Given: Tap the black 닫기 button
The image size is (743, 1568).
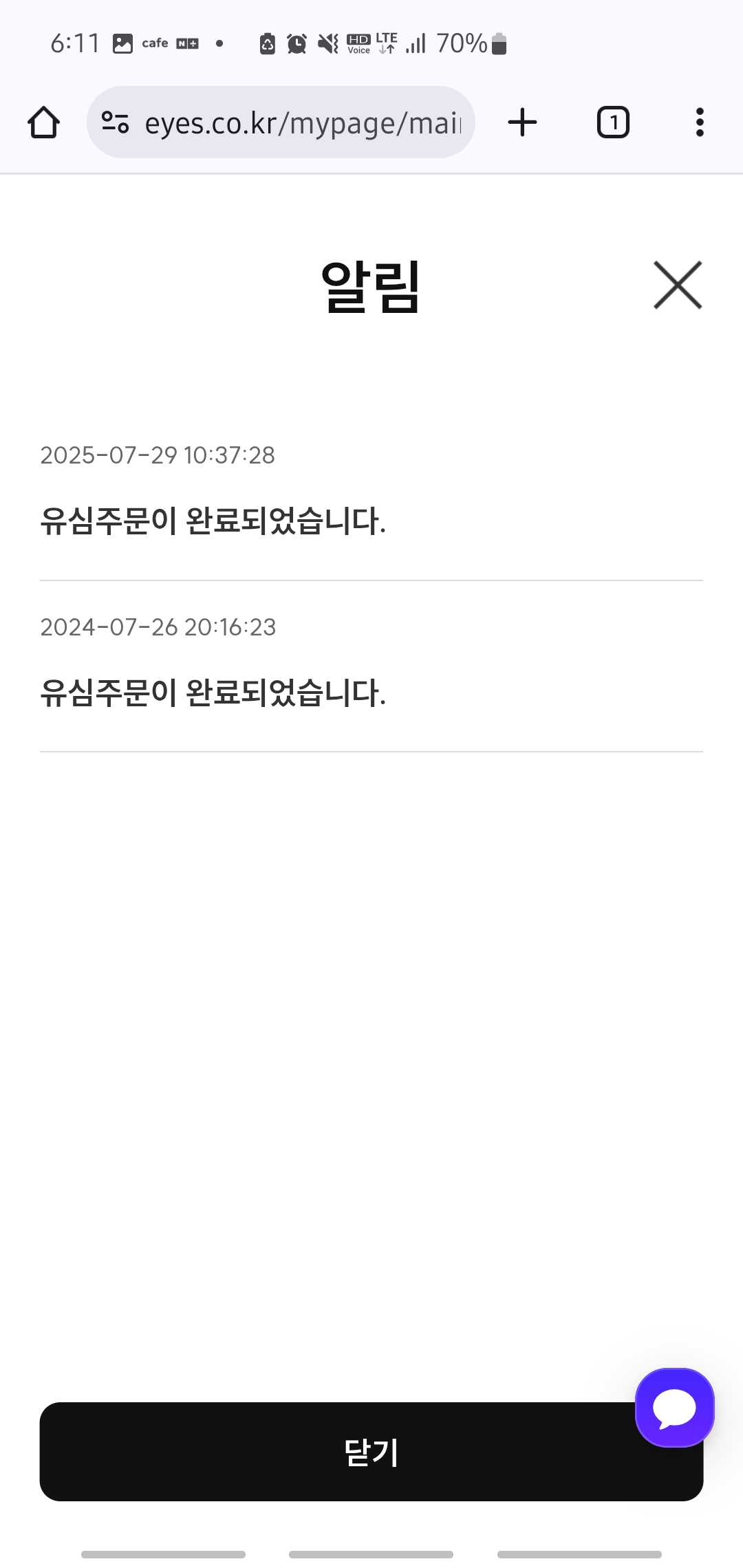Looking at the screenshot, I should click(371, 1452).
